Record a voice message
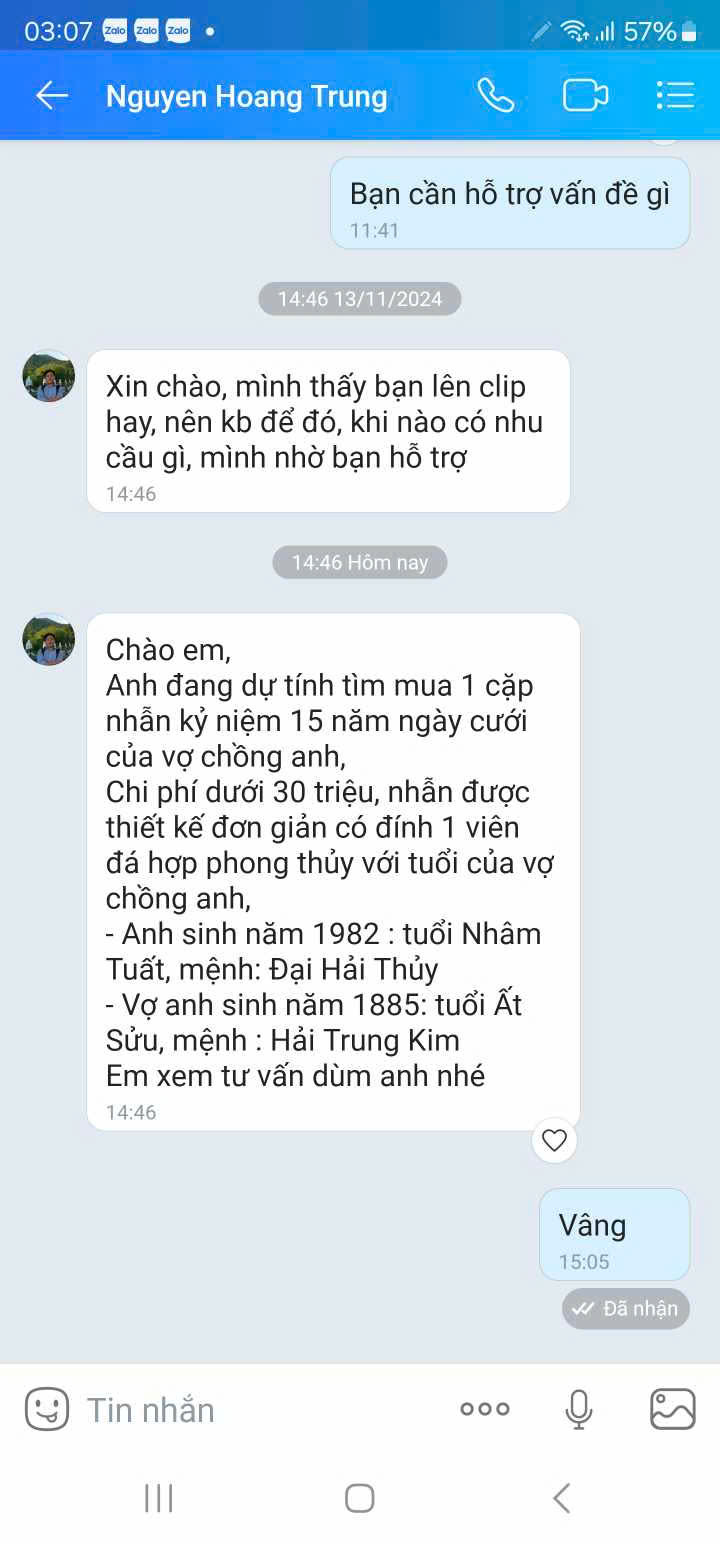 click(x=579, y=1409)
